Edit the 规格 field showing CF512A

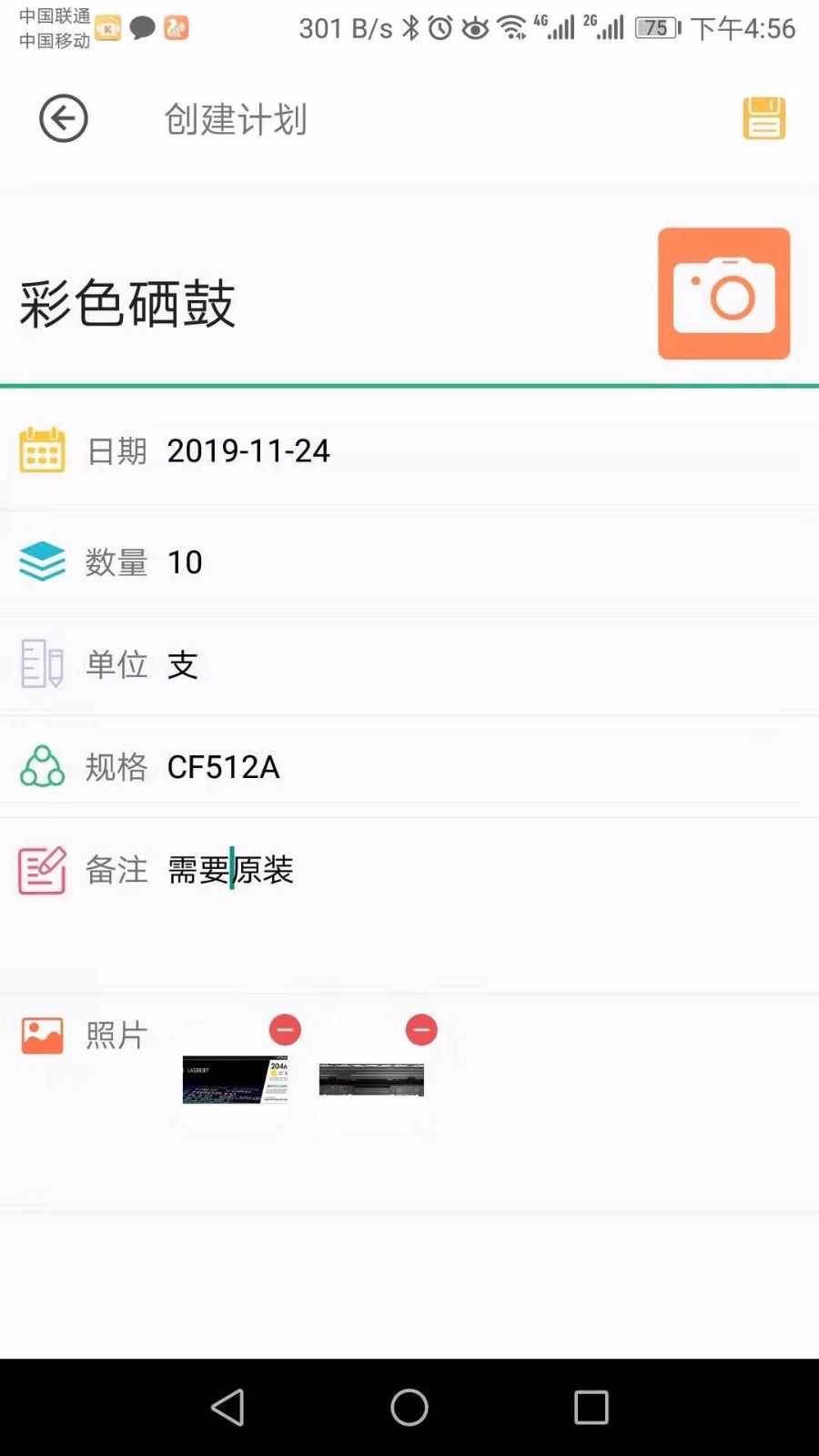[x=223, y=767]
